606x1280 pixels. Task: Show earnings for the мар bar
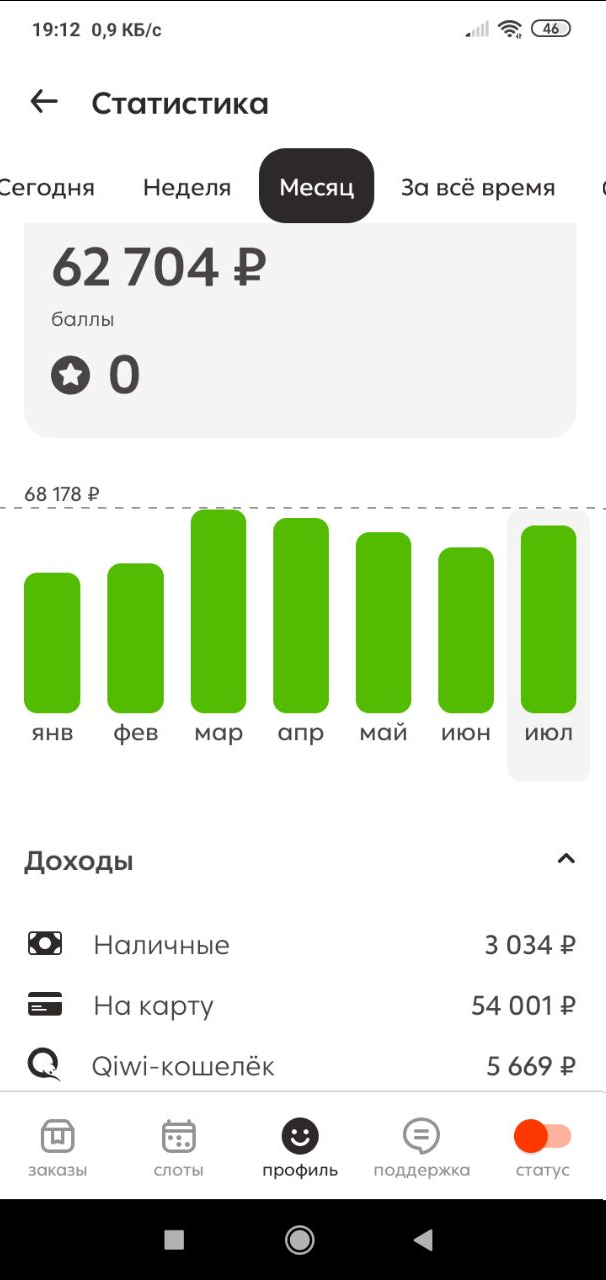pos(218,611)
